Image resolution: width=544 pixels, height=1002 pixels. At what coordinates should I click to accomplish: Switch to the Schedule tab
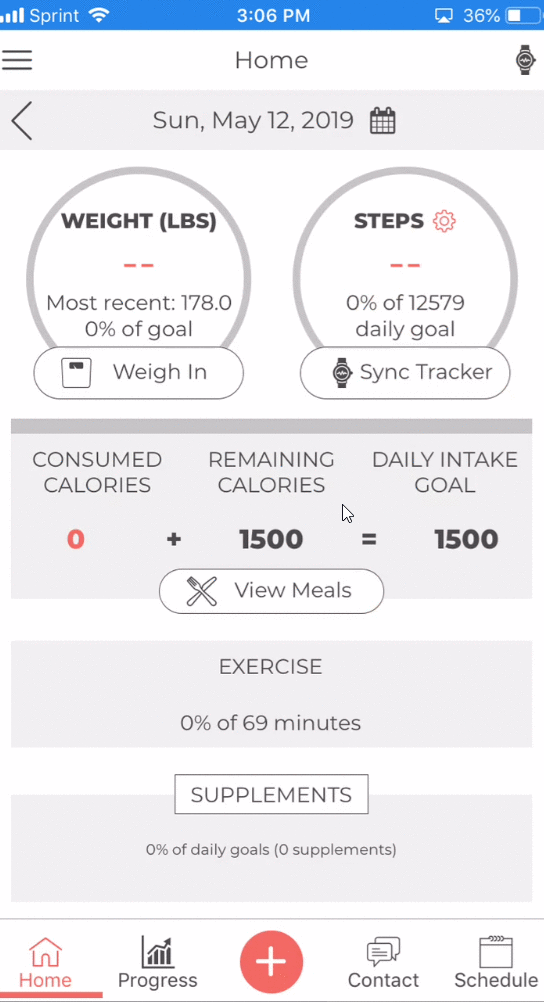(496, 962)
